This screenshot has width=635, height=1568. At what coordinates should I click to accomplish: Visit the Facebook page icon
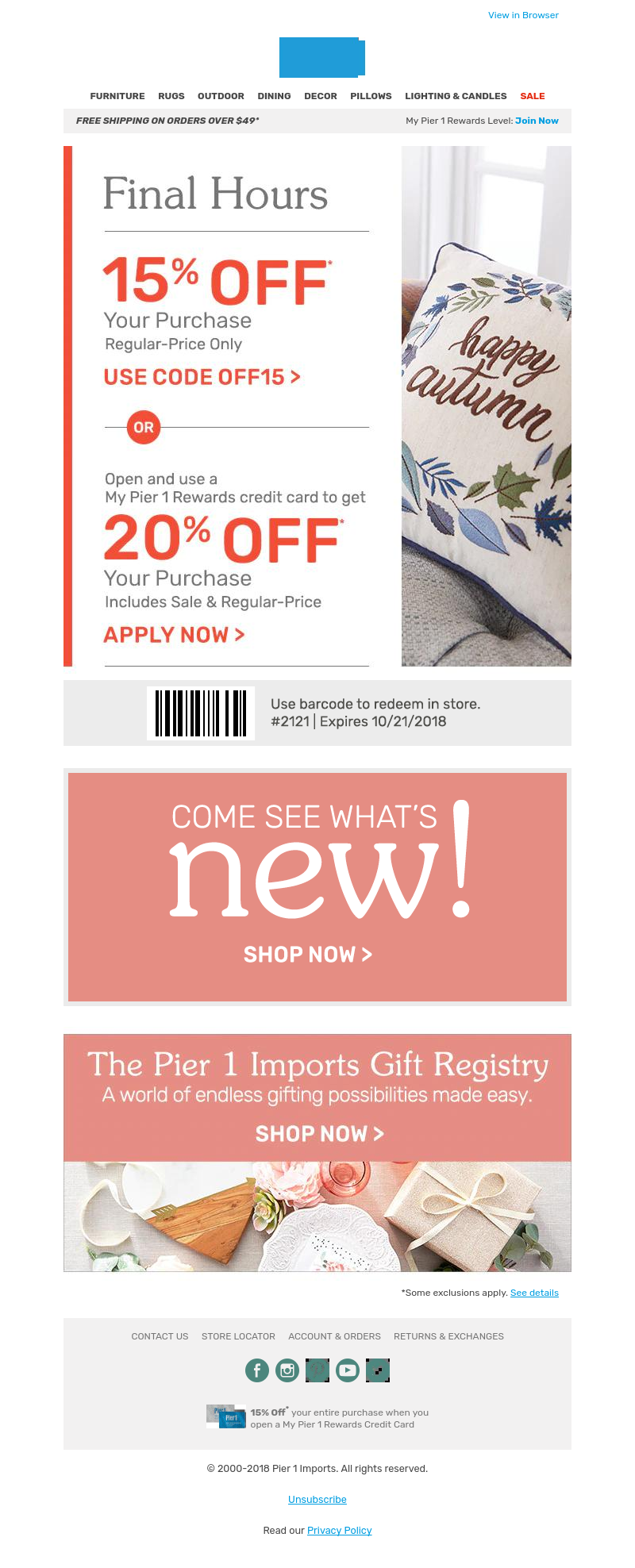point(257,1370)
